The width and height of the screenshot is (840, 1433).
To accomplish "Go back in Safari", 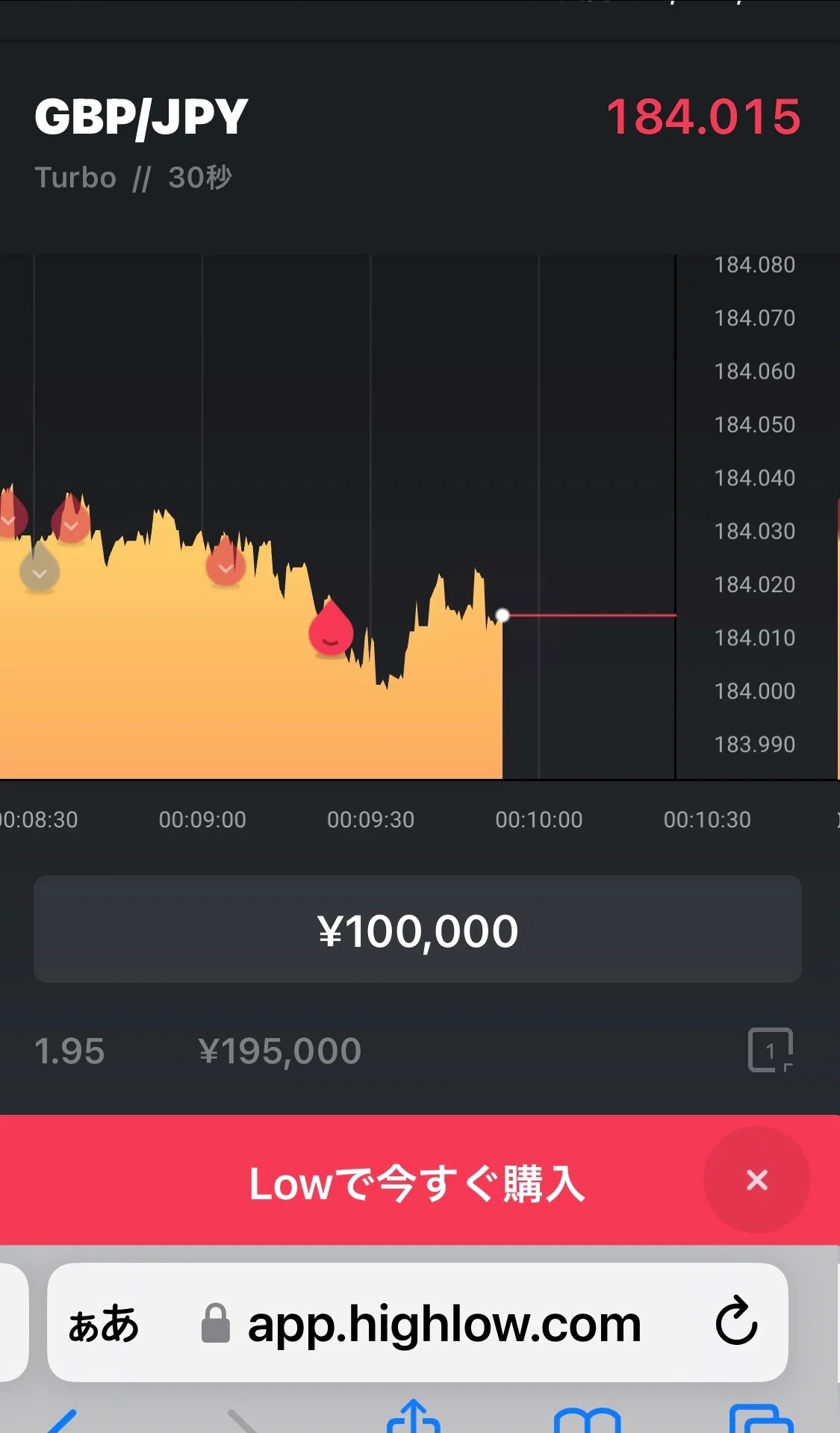I will tap(62, 1420).
